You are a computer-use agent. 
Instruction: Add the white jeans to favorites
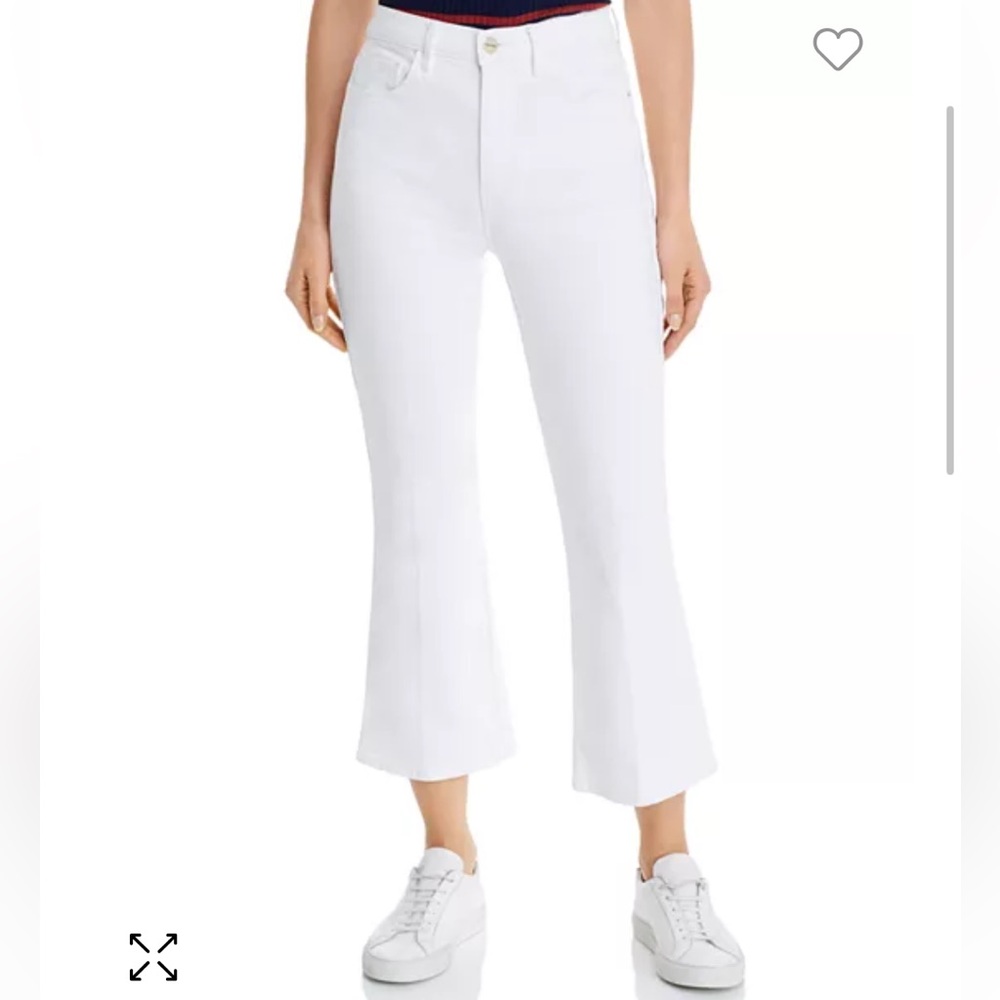pos(837,49)
